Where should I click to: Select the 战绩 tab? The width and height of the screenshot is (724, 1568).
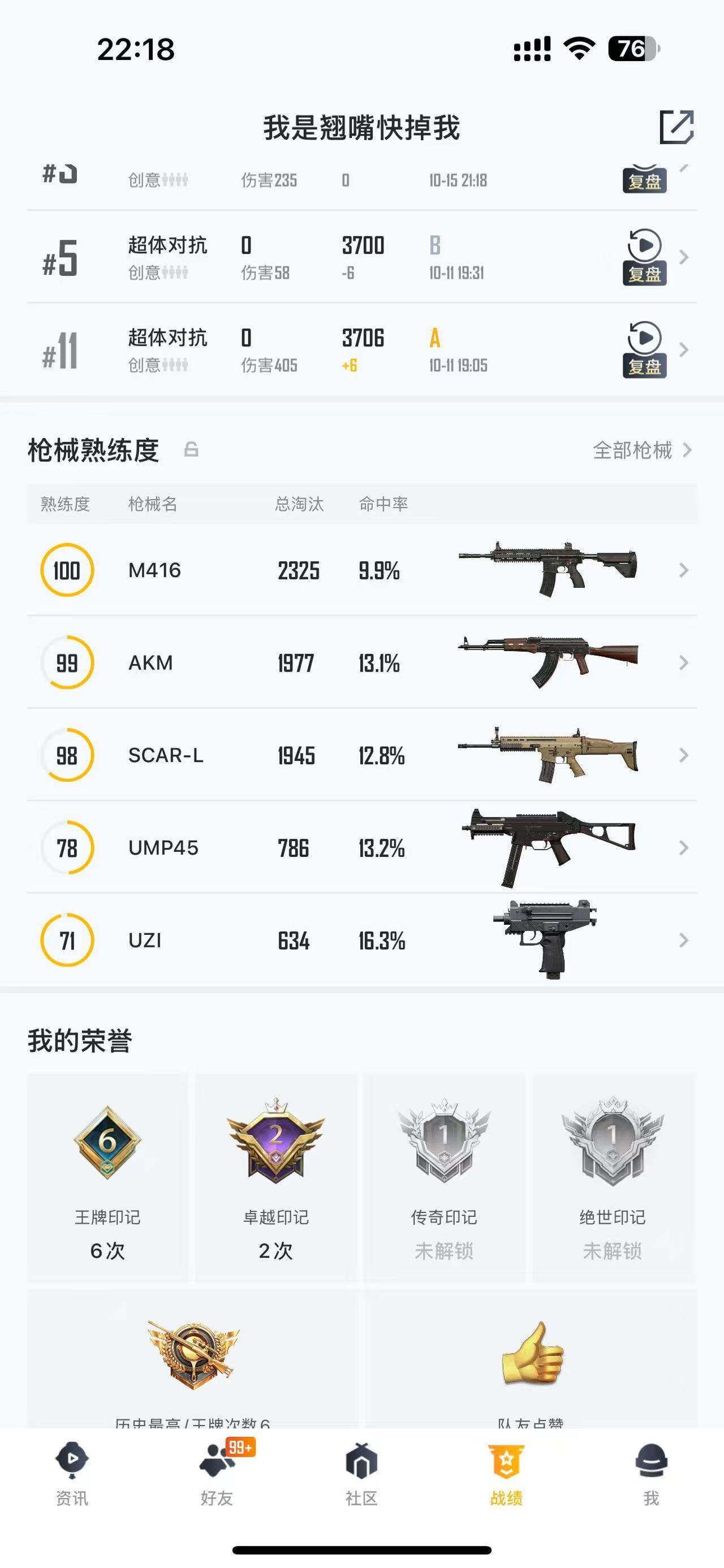506,1473
